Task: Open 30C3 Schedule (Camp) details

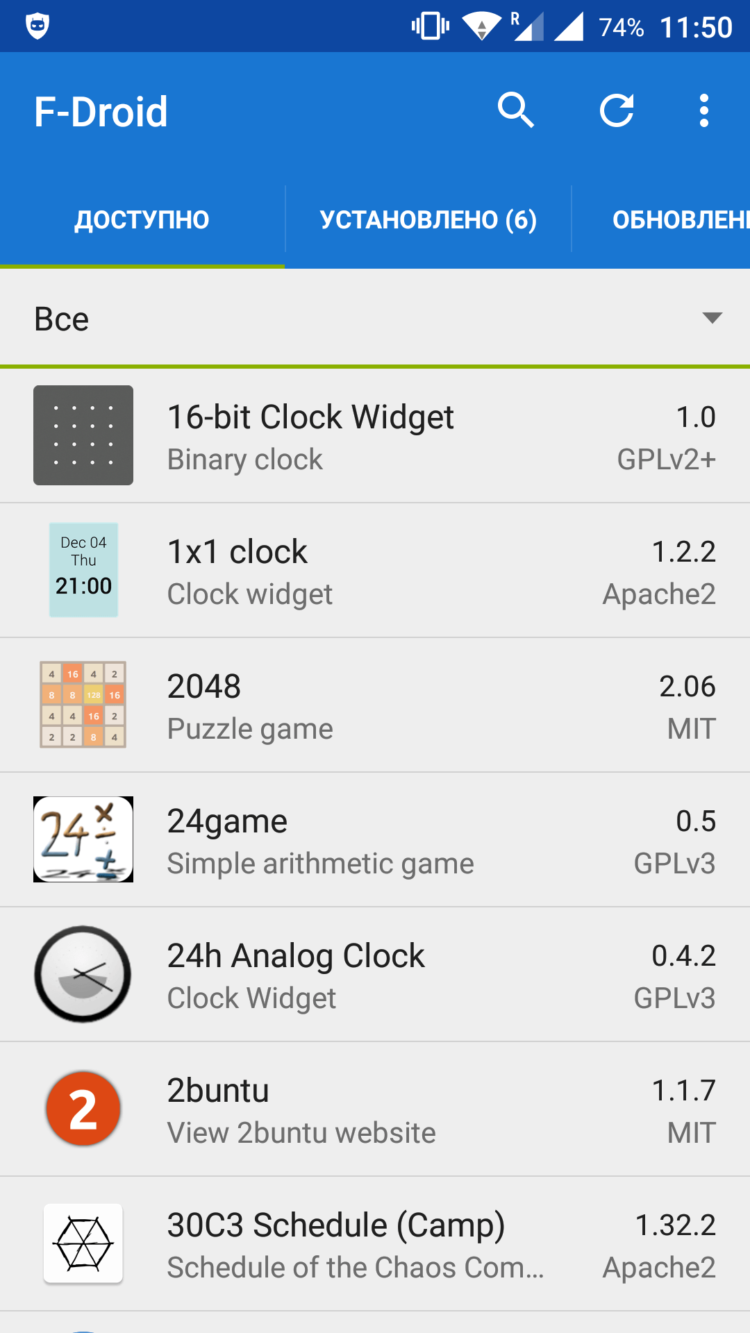Action: point(375,1243)
